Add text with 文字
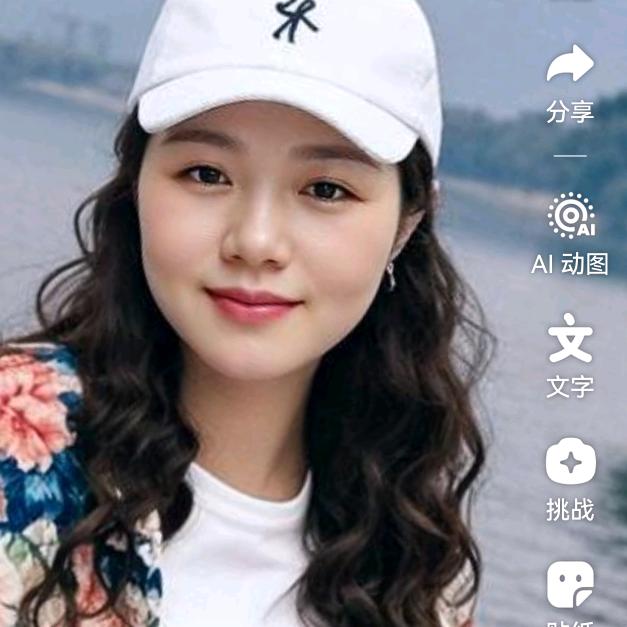The height and width of the screenshot is (627, 627). click(570, 339)
